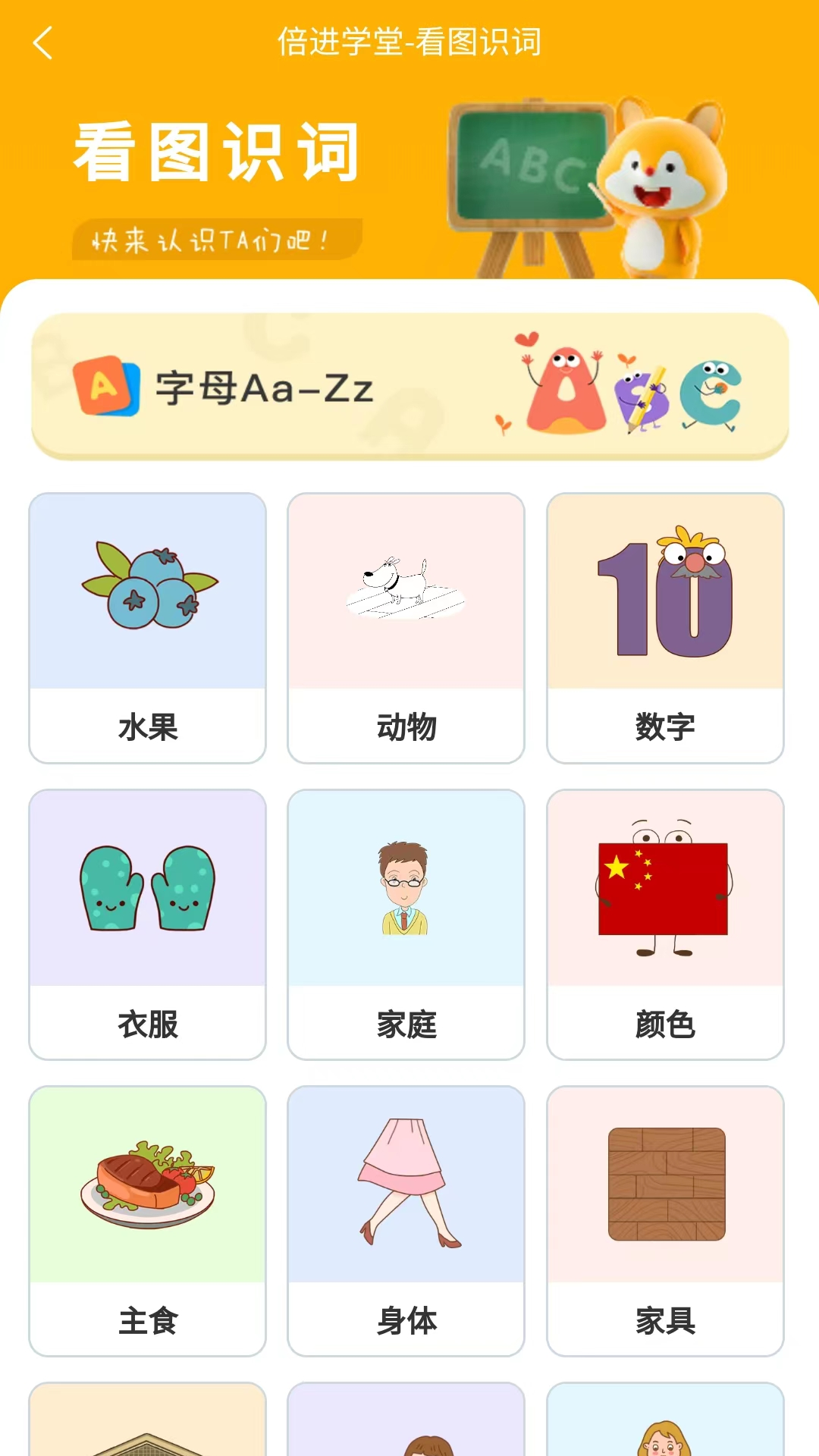Select the 动物 animals card
This screenshot has width=819, height=1456.
pyautogui.click(x=406, y=628)
